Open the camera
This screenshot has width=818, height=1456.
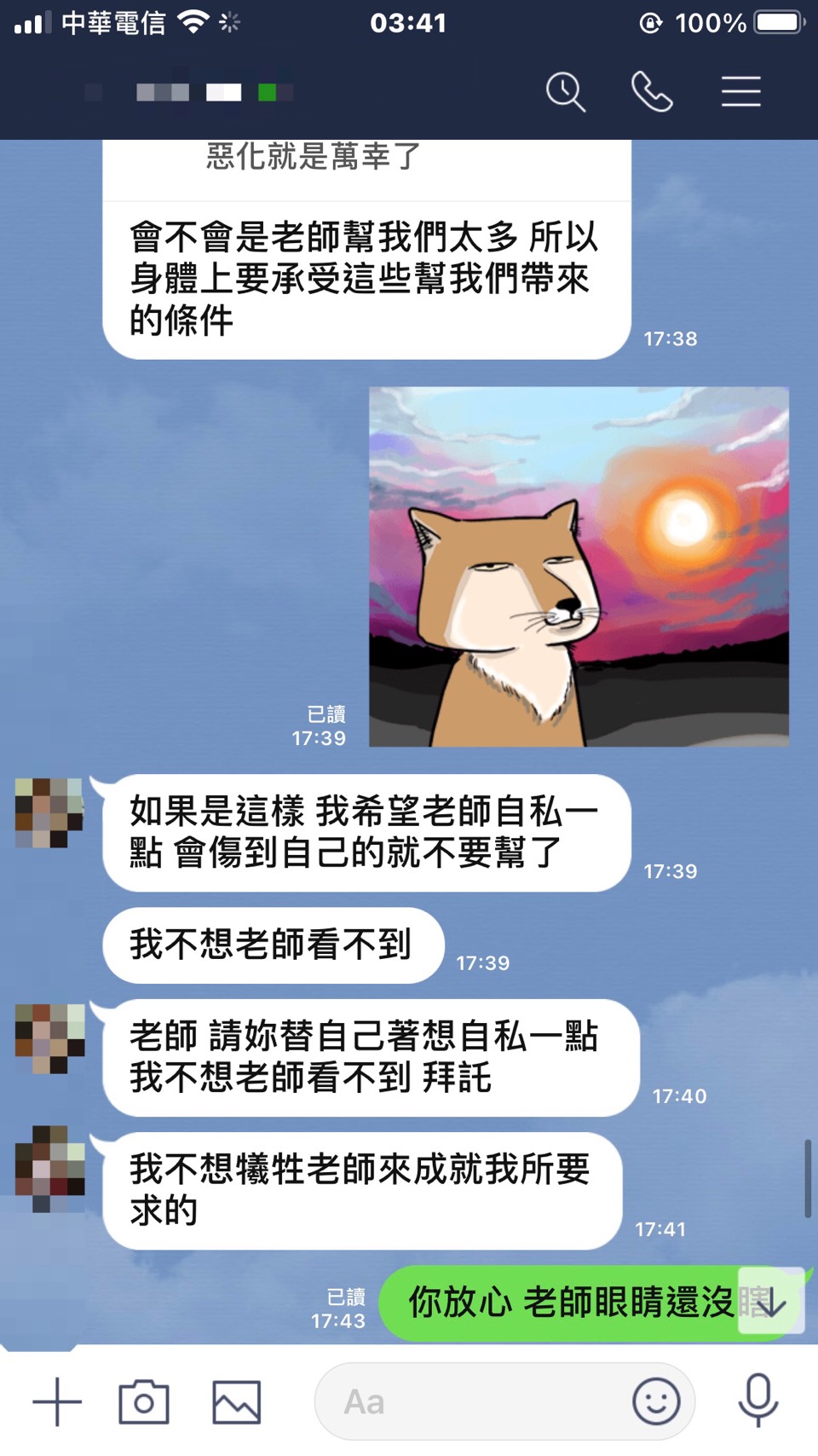[144, 1401]
